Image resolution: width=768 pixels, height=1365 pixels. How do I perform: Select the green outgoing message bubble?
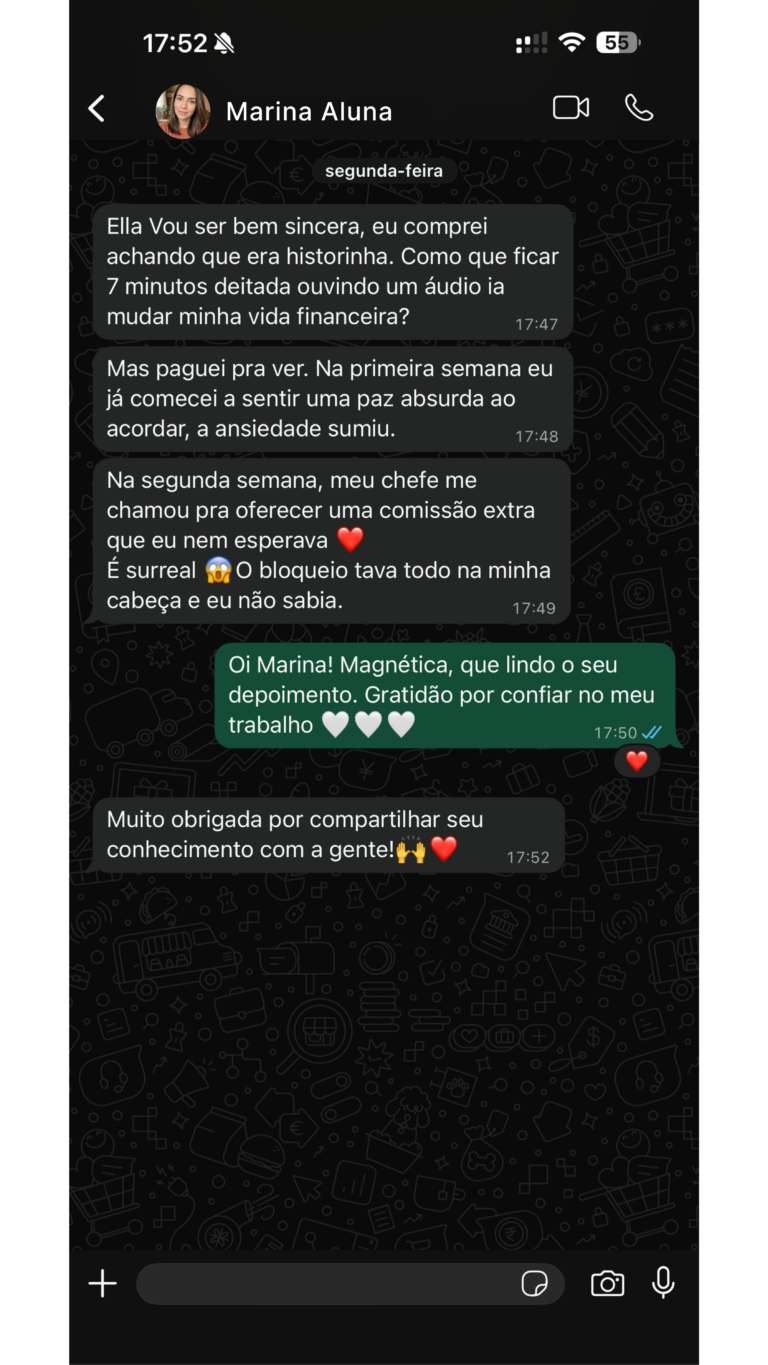pos(445,693)
